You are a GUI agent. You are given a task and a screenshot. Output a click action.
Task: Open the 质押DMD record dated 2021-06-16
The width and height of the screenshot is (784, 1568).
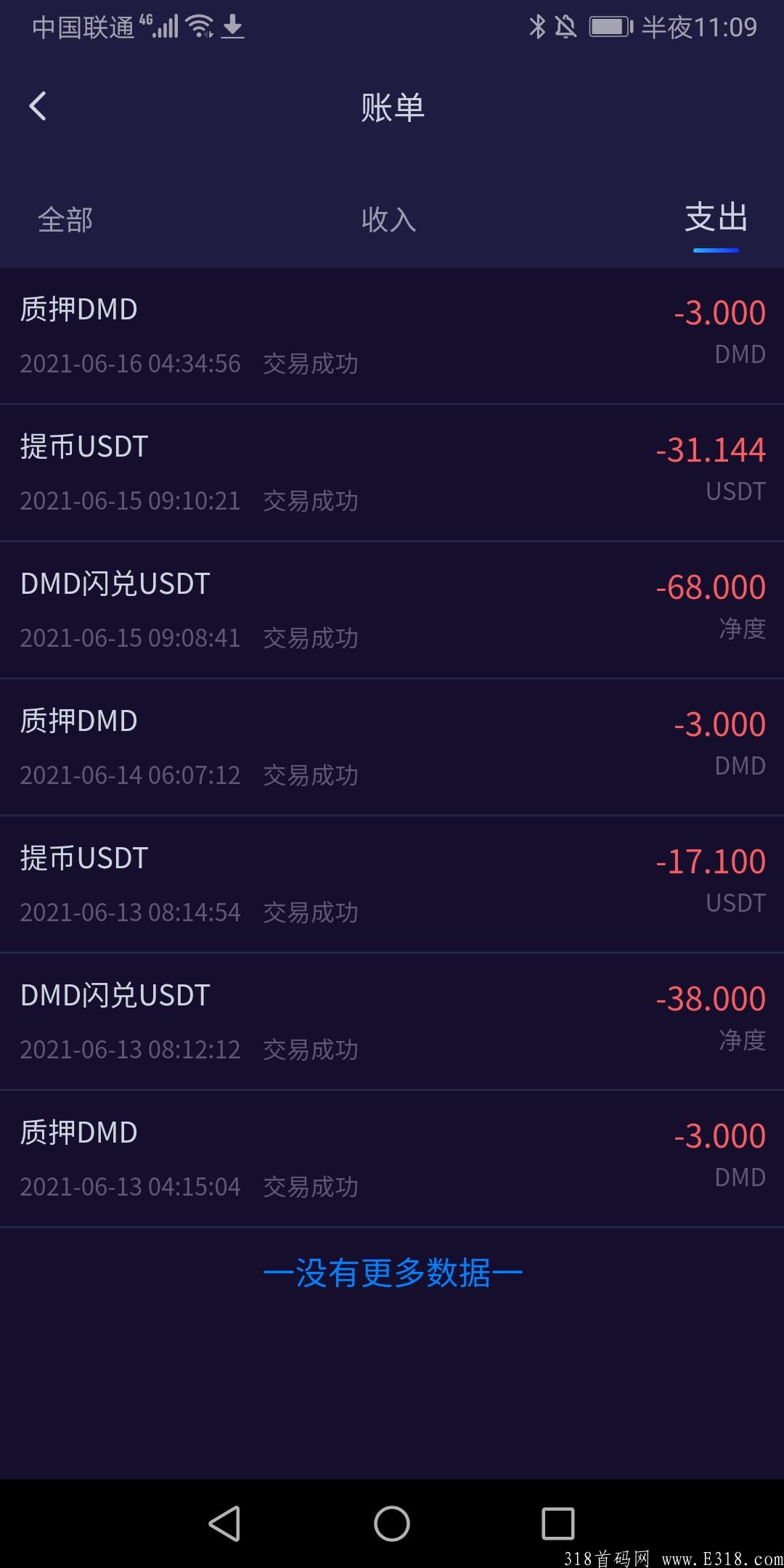392,335
